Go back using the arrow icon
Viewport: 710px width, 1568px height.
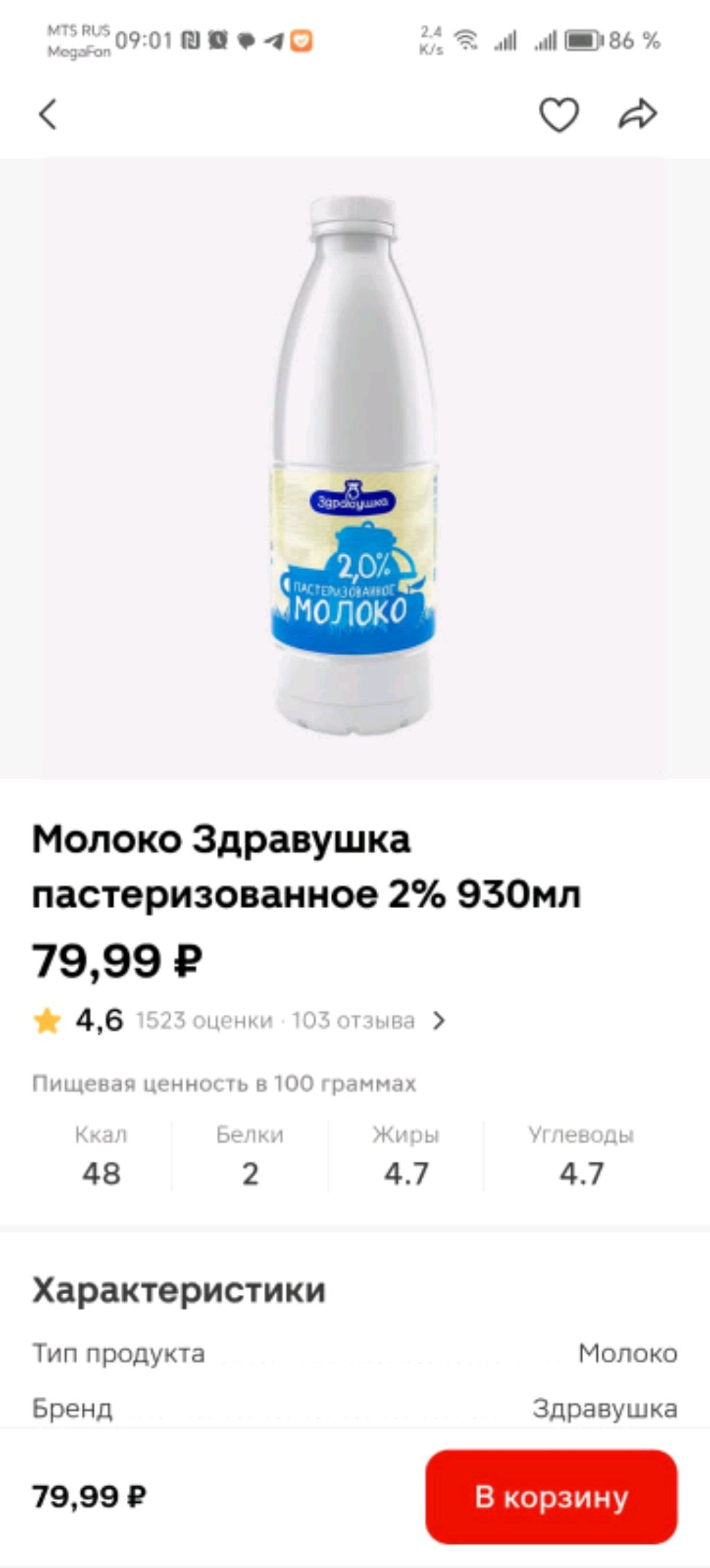click(47, 114)
